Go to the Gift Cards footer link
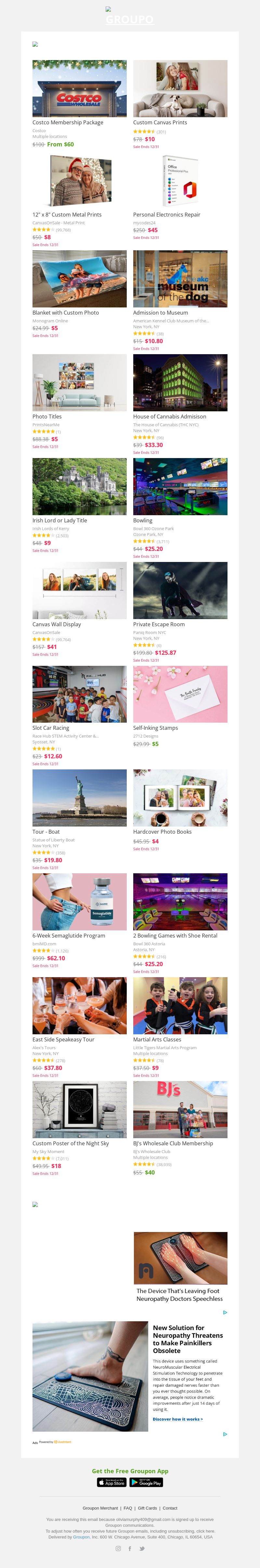 (147, 1508)
